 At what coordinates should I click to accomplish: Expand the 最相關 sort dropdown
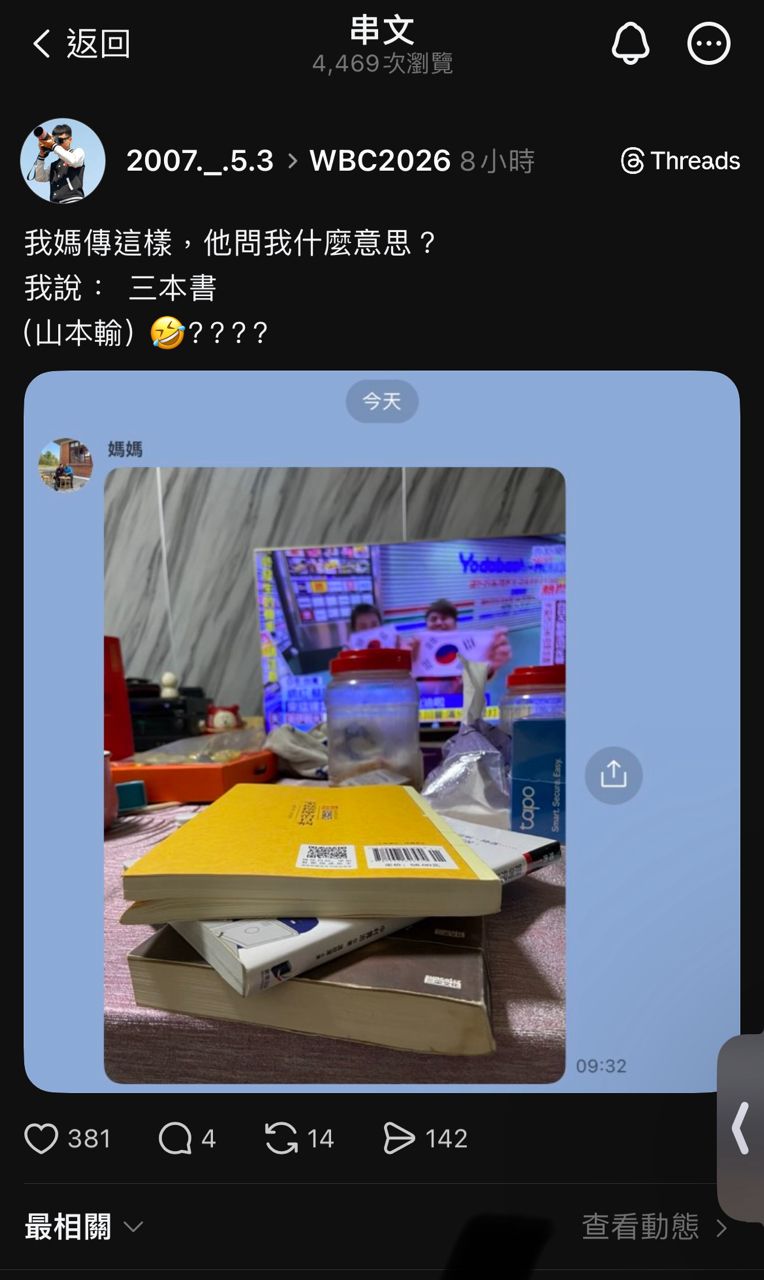click(x=84, y=1227)
